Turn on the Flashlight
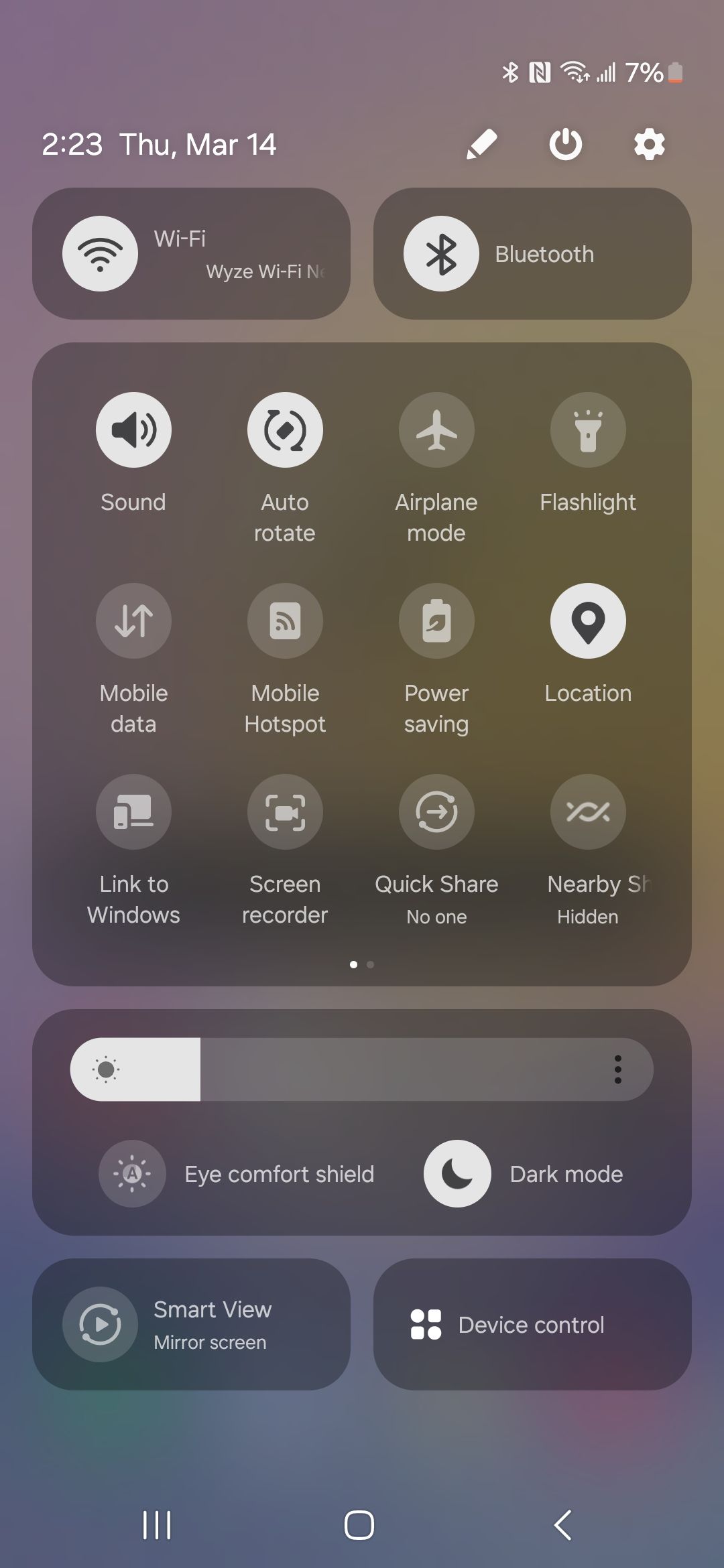Screen dimensions: 724x1568 tap(588, 430)
